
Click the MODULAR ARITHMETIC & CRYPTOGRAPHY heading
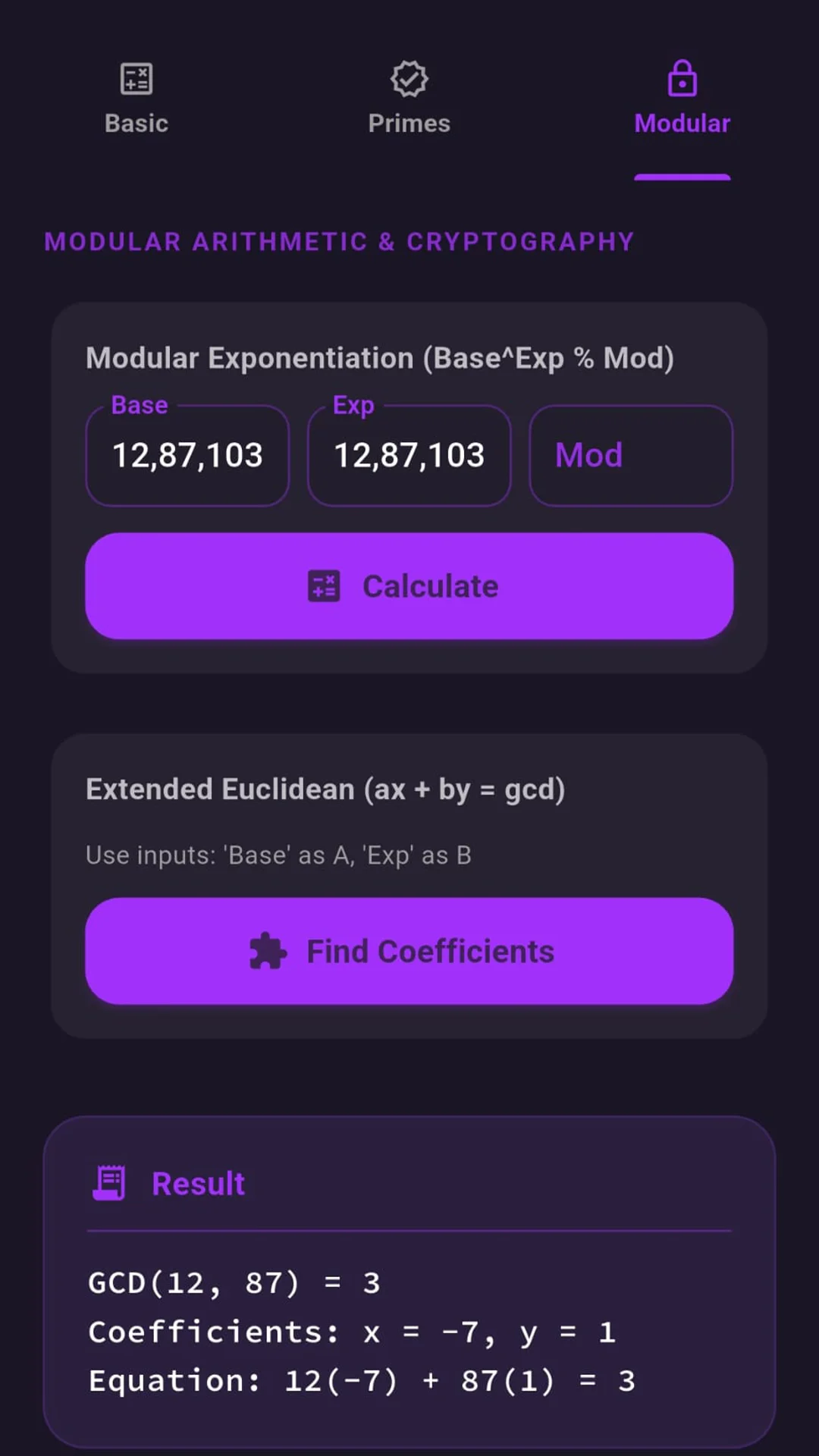point(339,241)
